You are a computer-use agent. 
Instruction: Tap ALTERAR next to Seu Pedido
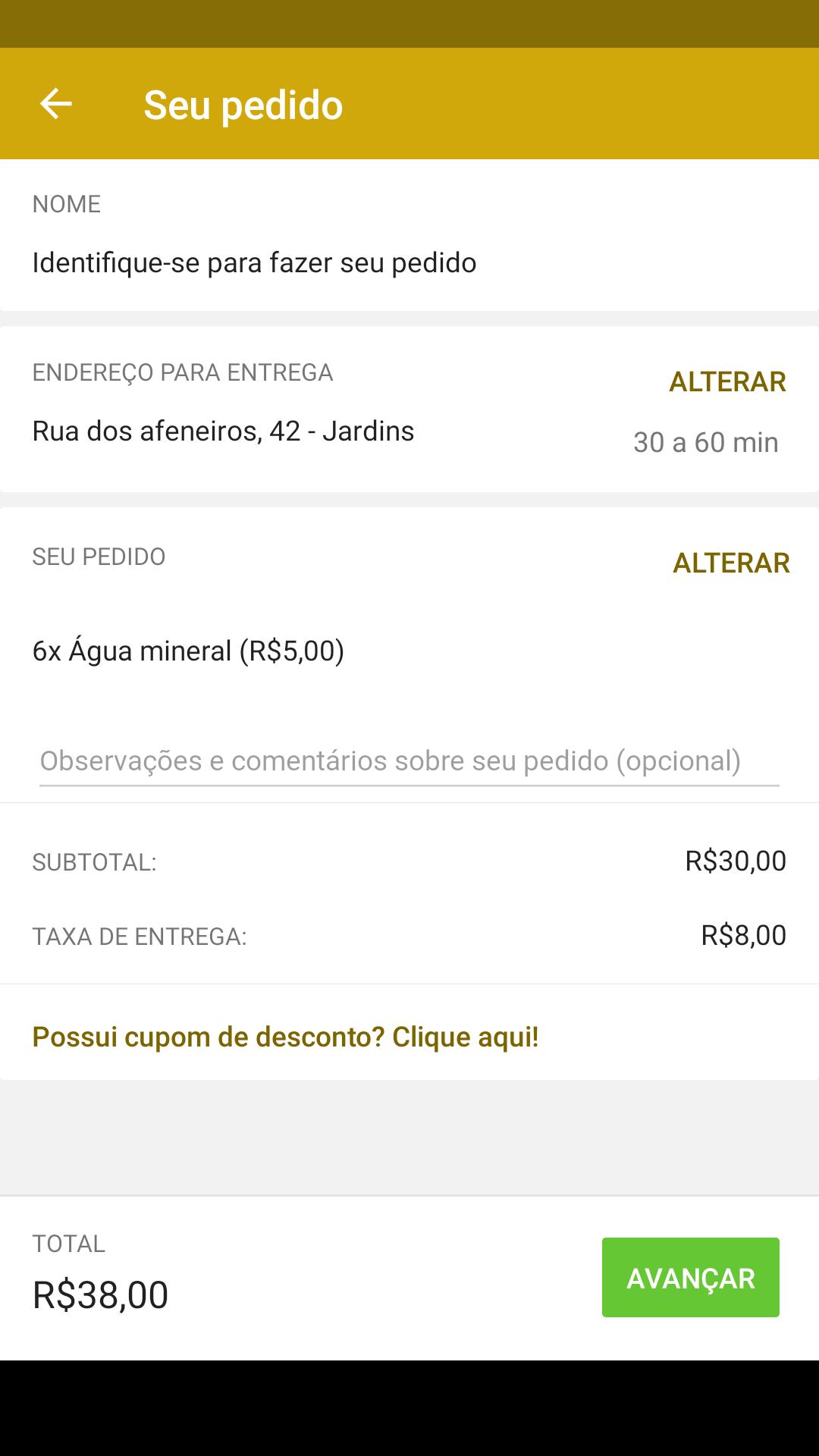[731, 563]
